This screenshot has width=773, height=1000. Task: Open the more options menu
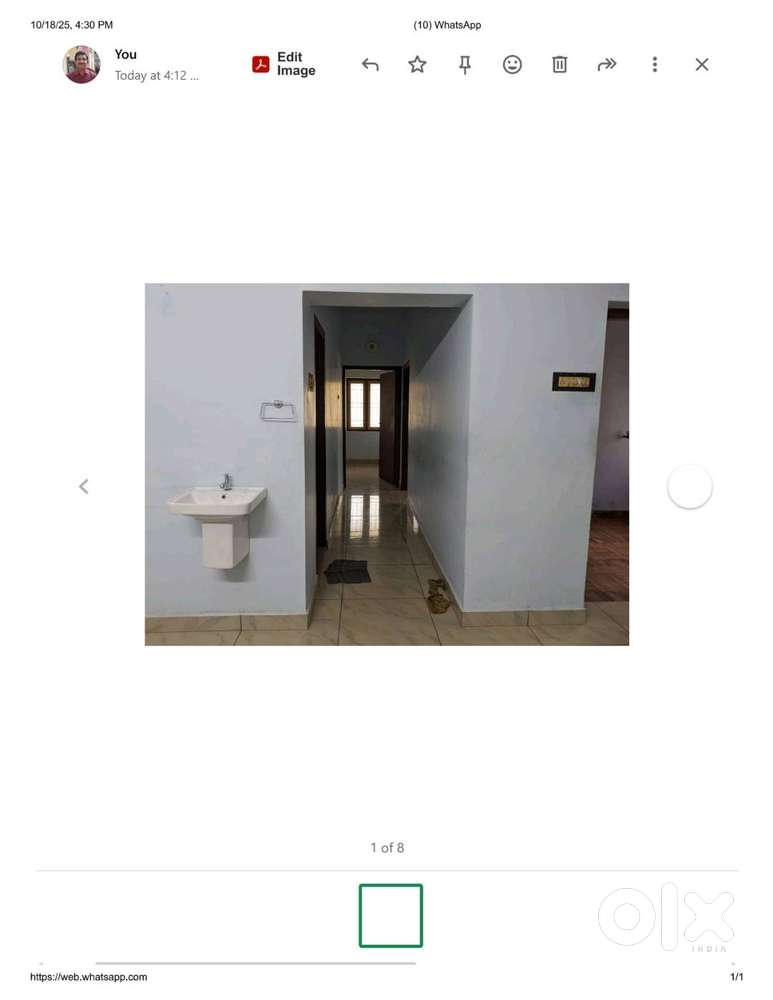point(654,64)
